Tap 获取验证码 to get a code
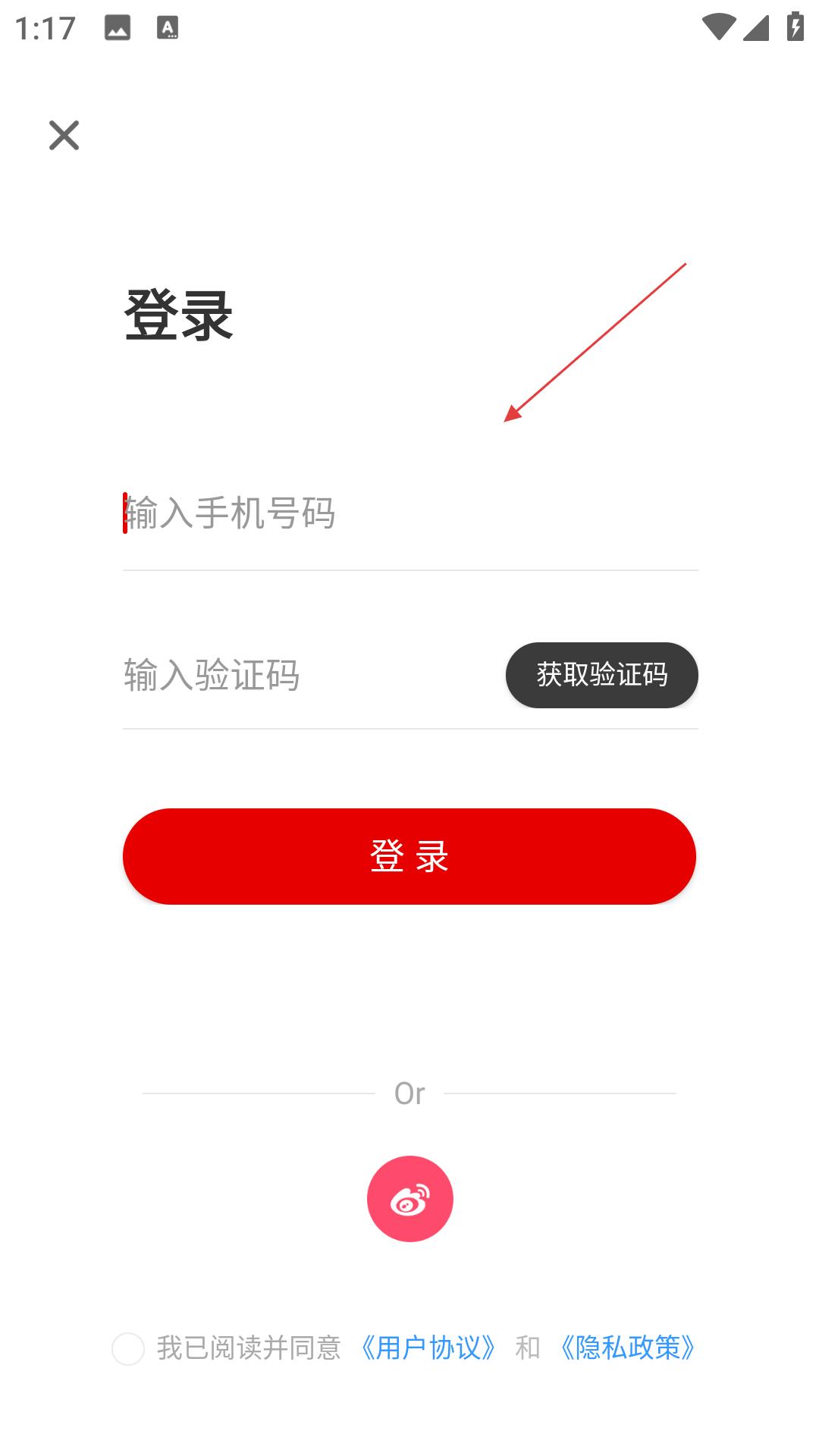This screenshot has width=819, height=1456. coord(602,675)
